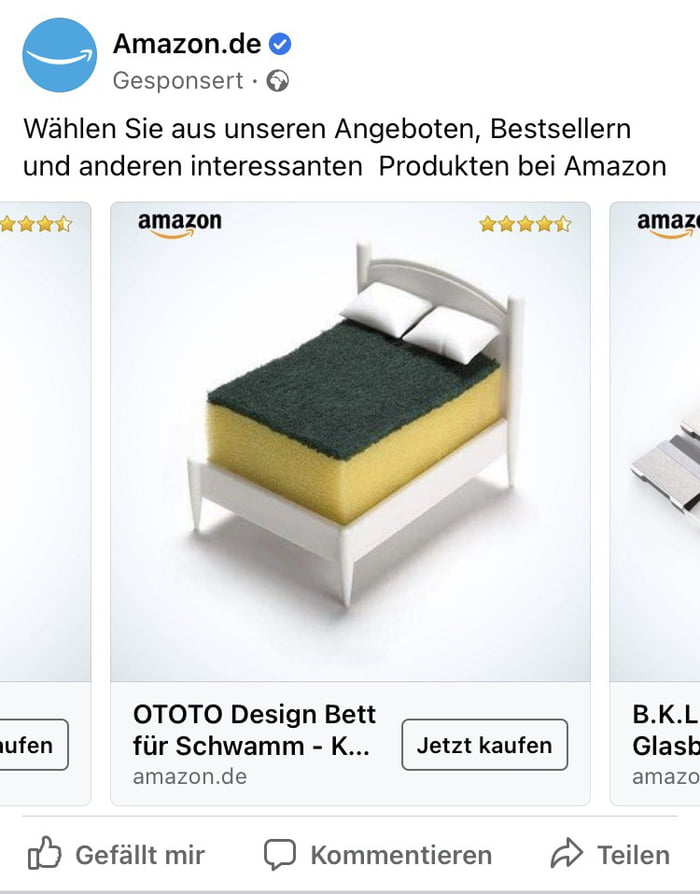700x894 pixels.
Task: Open the Amazon.de profile picture
Action: coord(59,55)
